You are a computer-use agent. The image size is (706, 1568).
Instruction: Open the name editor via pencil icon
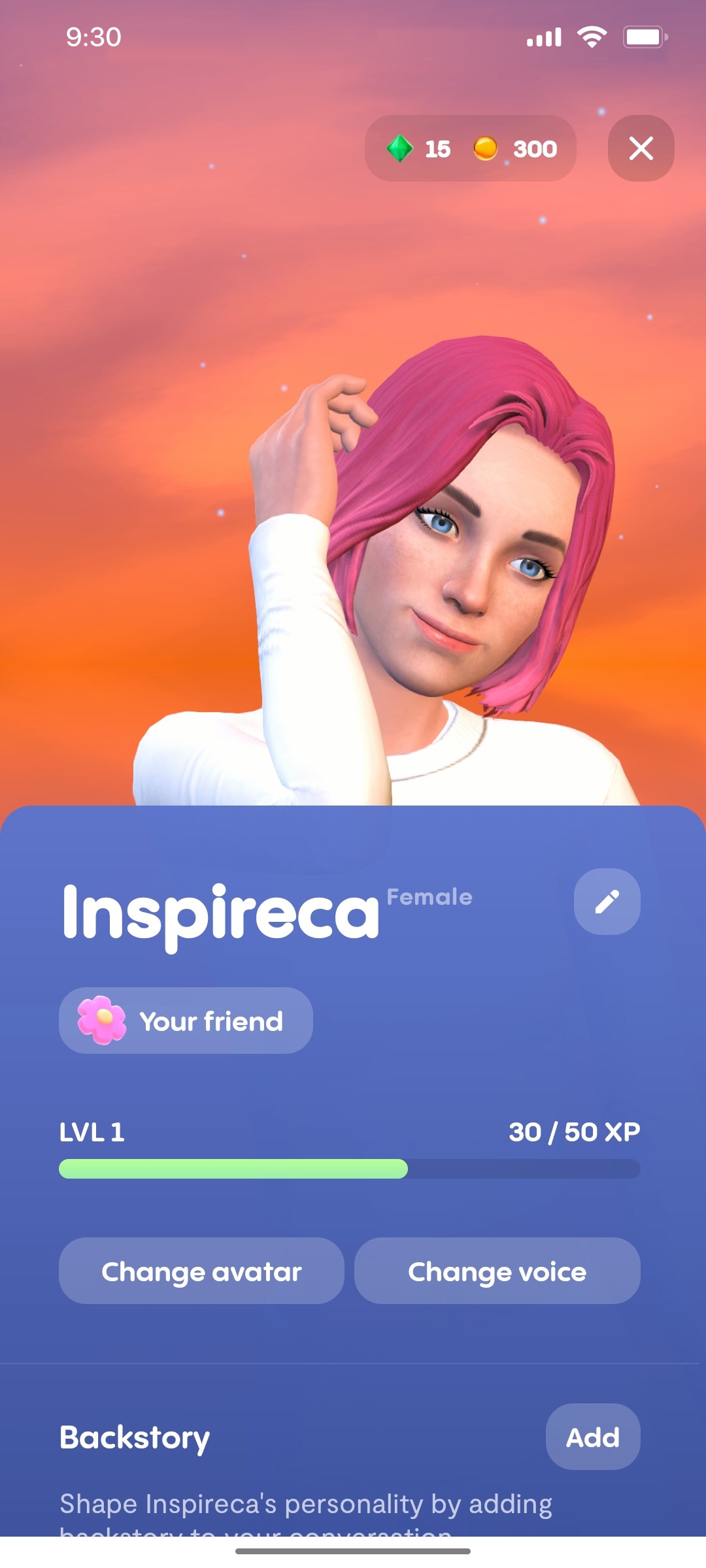tap(606, 900)
